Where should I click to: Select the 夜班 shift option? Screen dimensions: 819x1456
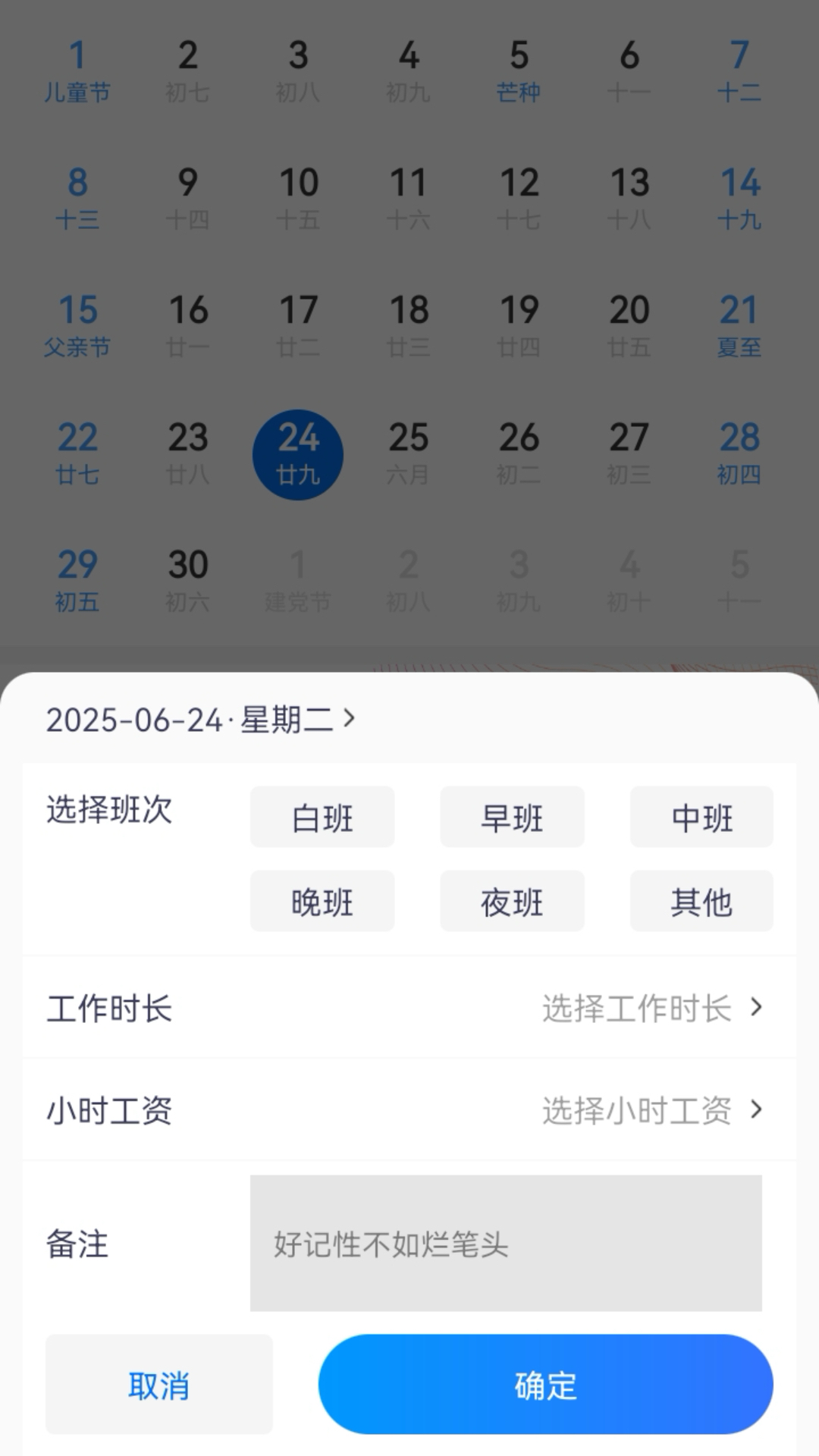click(x=511, y=901)
